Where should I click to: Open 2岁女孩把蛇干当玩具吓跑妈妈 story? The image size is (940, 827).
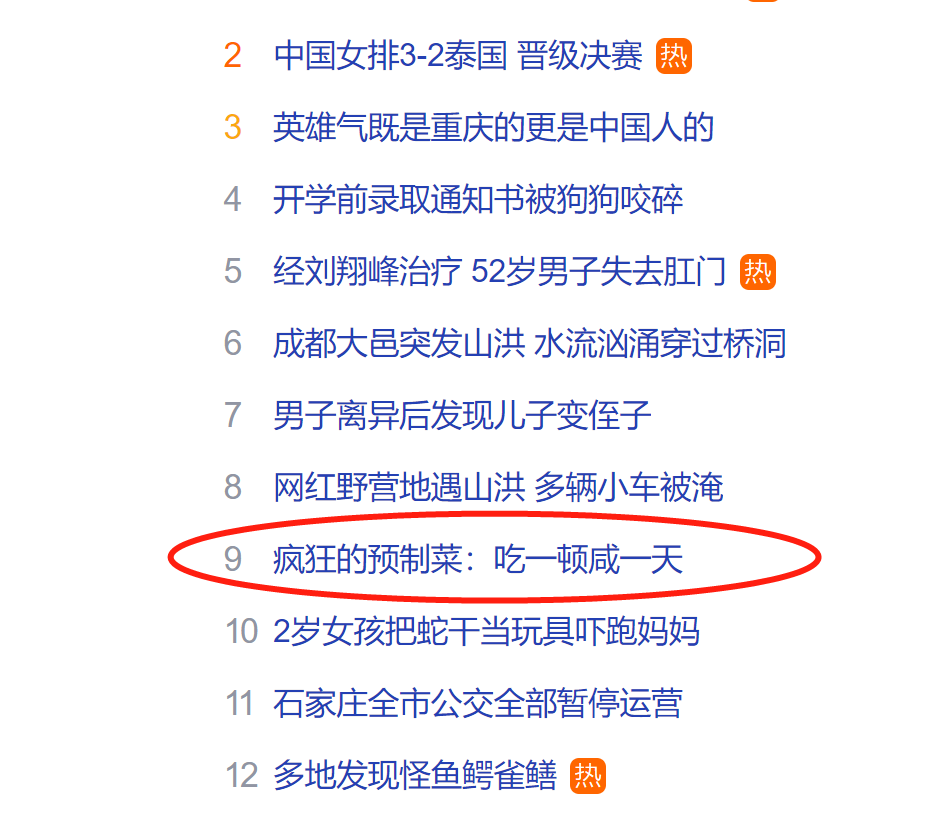[x=486, y=631]
